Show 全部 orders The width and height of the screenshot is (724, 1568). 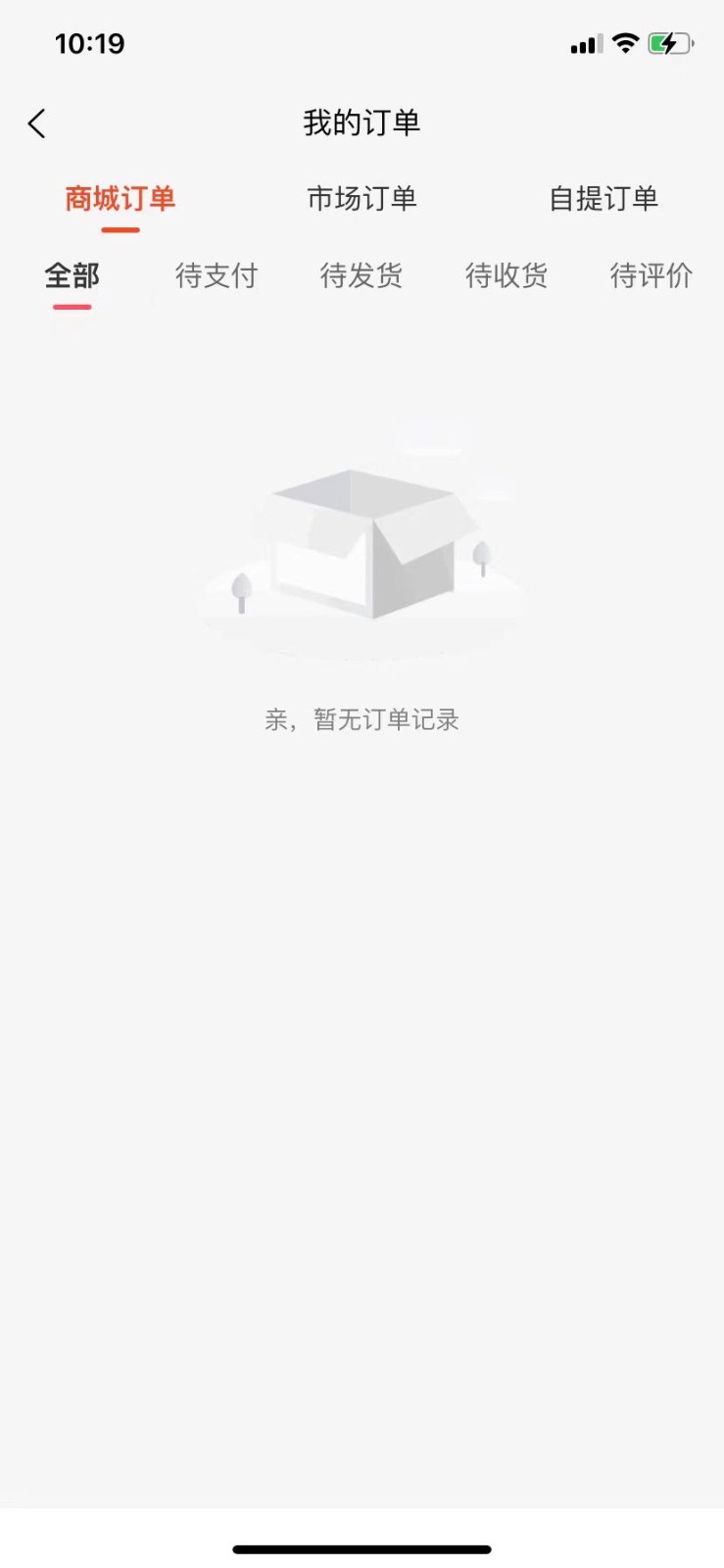click(x=72, y=276)
